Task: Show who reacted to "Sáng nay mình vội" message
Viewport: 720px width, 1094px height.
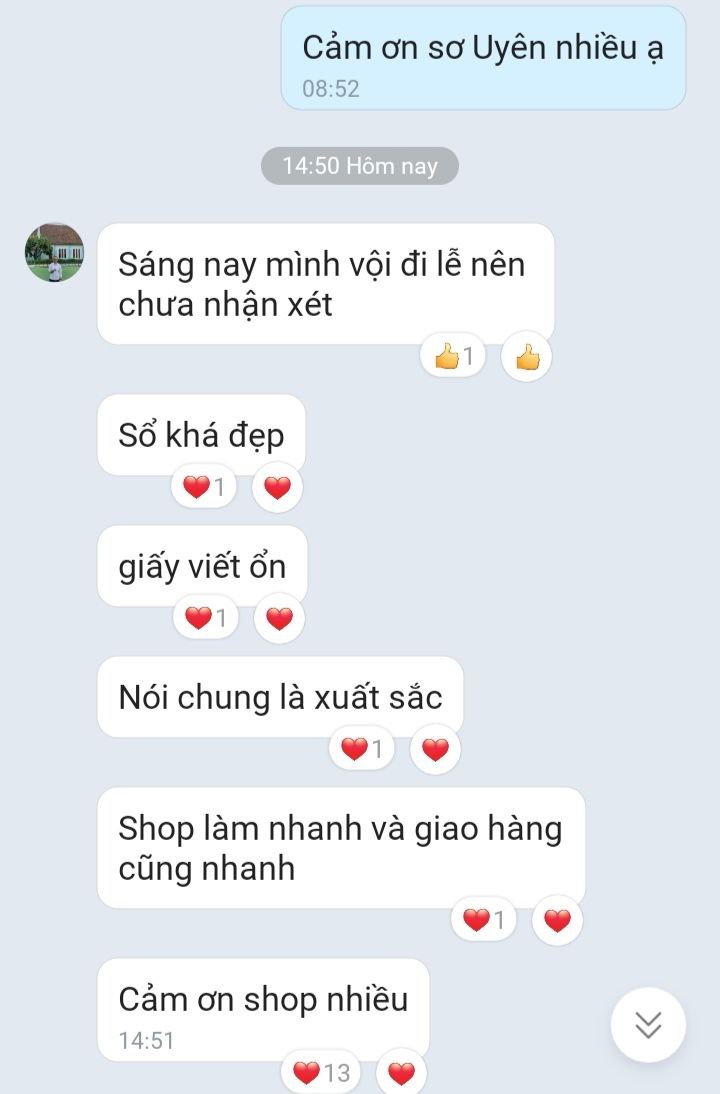Action: point(453,356)
